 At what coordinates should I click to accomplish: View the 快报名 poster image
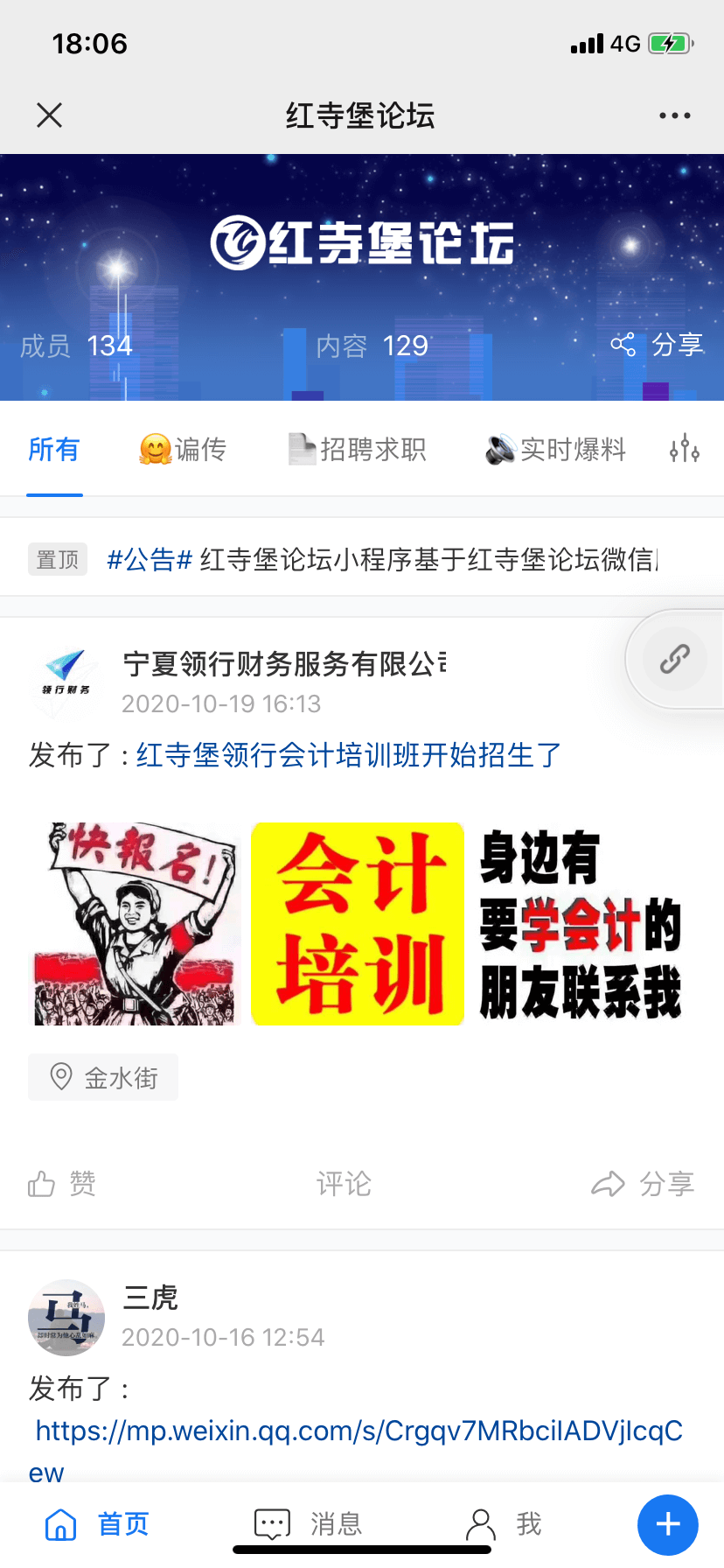tap(136, 924)
